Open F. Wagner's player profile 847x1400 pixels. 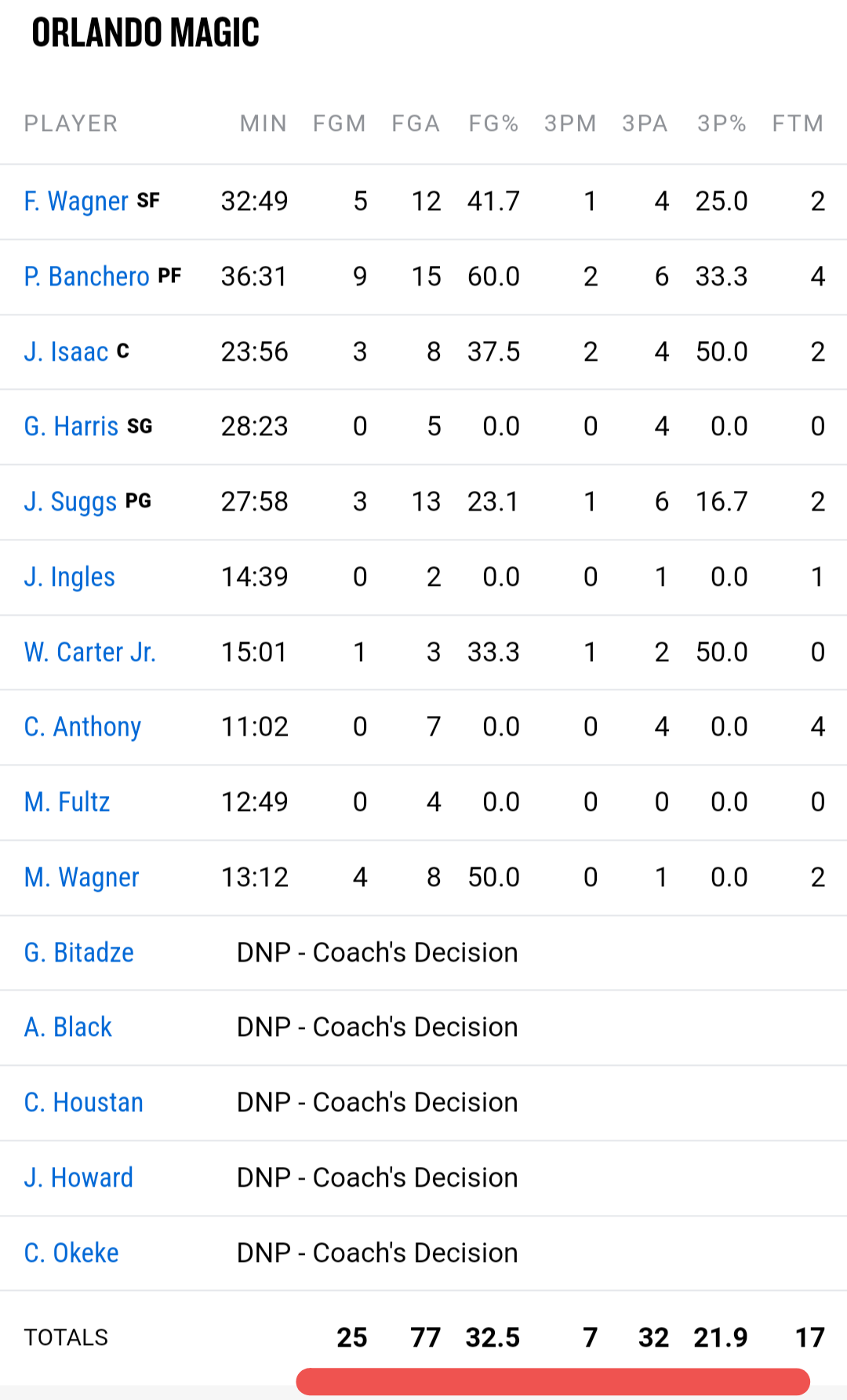pos(76,202)
